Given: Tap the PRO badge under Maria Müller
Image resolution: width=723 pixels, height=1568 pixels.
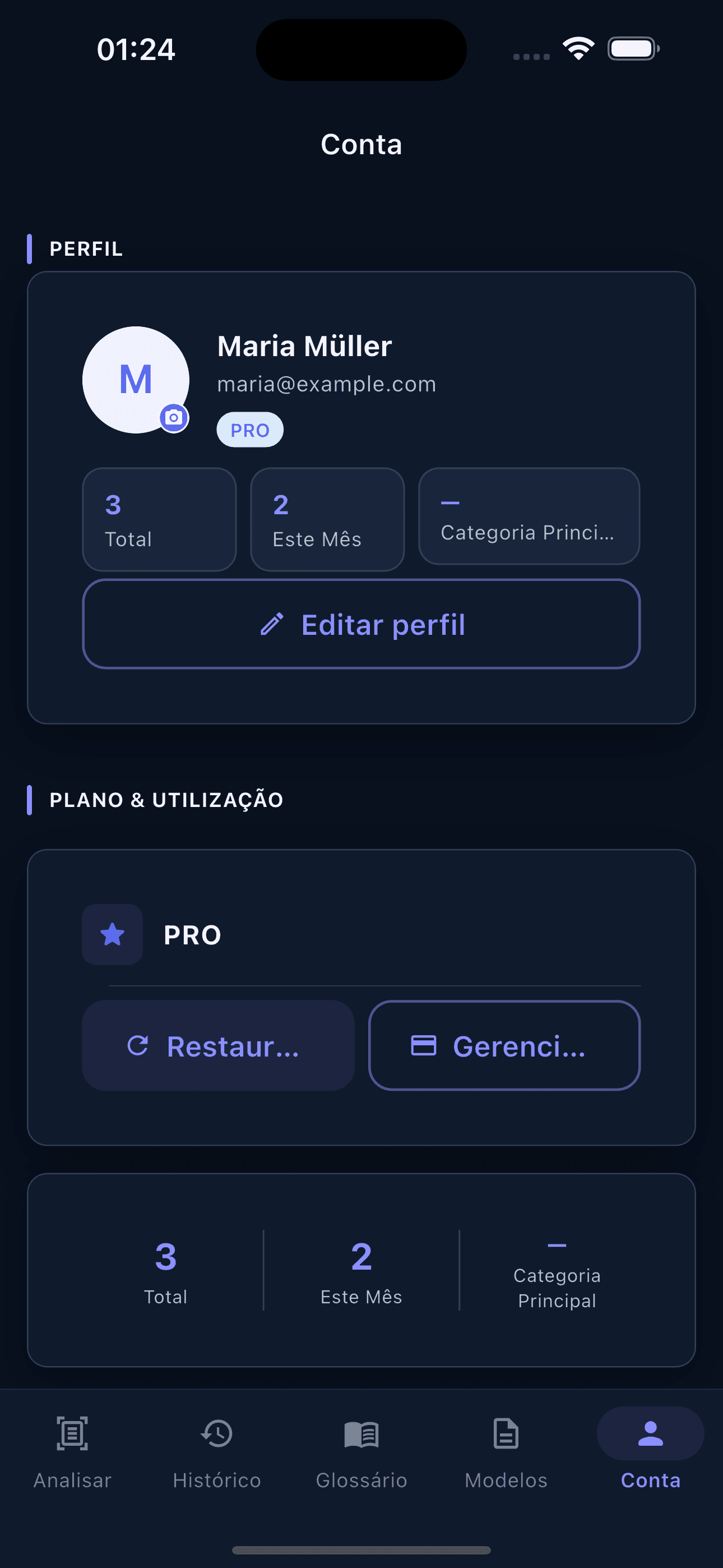Looking at the screenshot, I should (249, 429).
